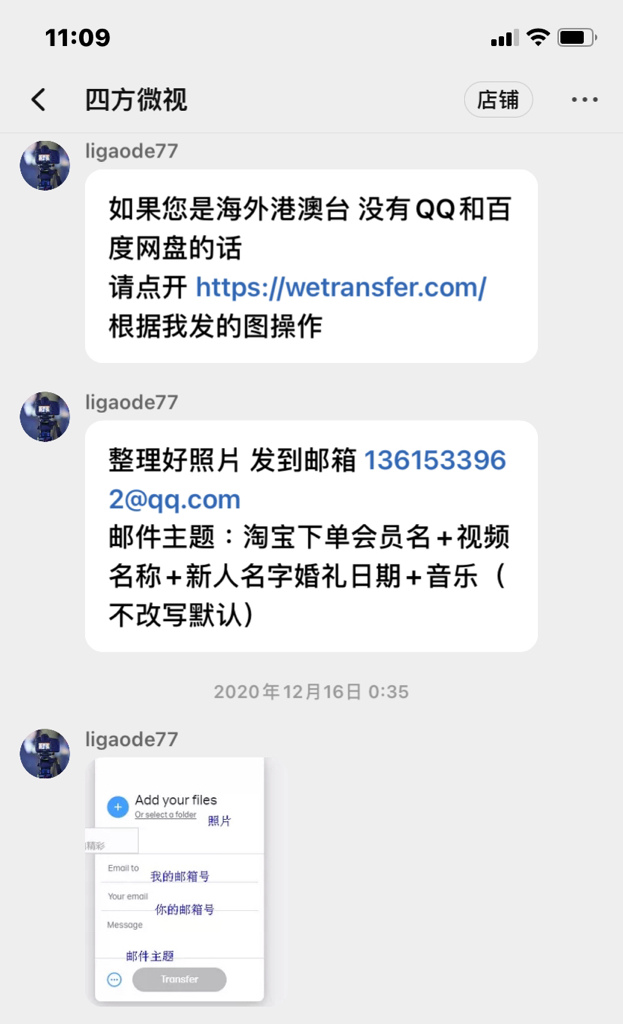Screen dimensions: 623x1024
Task: Tap the 1361533962@qq.com email link
Action: pos(307,480)
